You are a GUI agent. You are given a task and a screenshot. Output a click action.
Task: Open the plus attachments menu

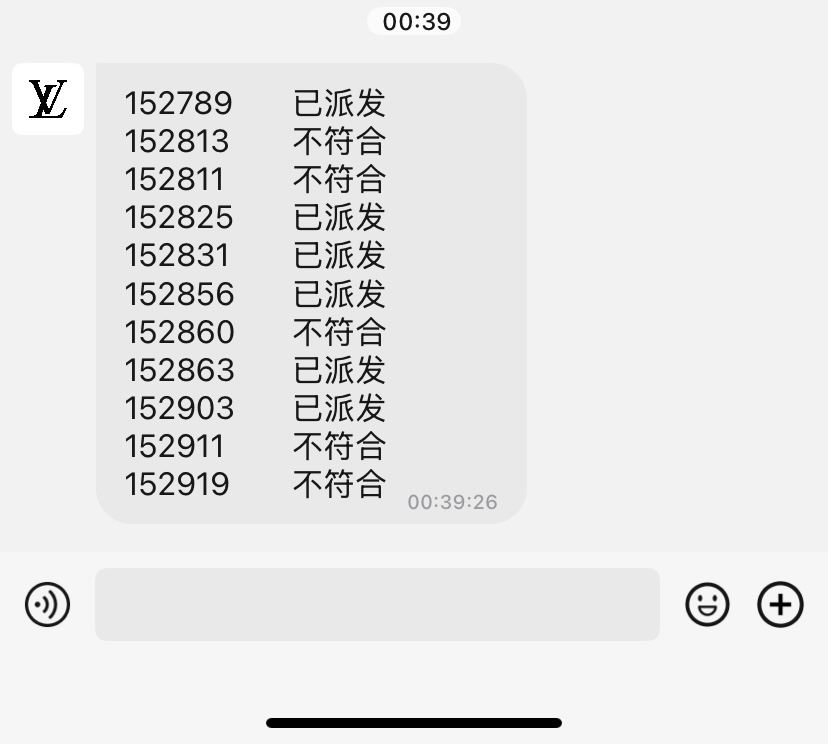(780, 605)
